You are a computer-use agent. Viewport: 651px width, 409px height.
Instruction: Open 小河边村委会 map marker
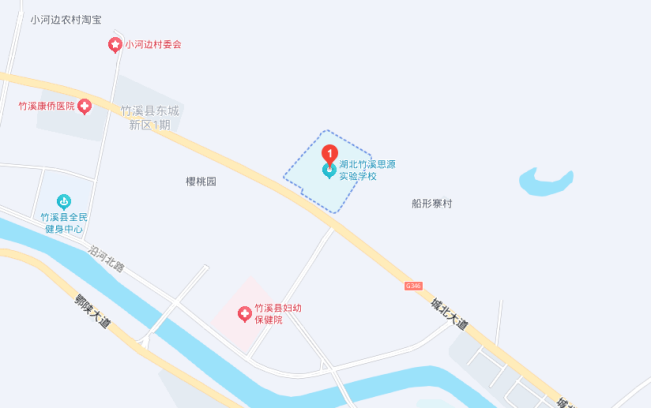pyautogui.click(x=115, y=45)
